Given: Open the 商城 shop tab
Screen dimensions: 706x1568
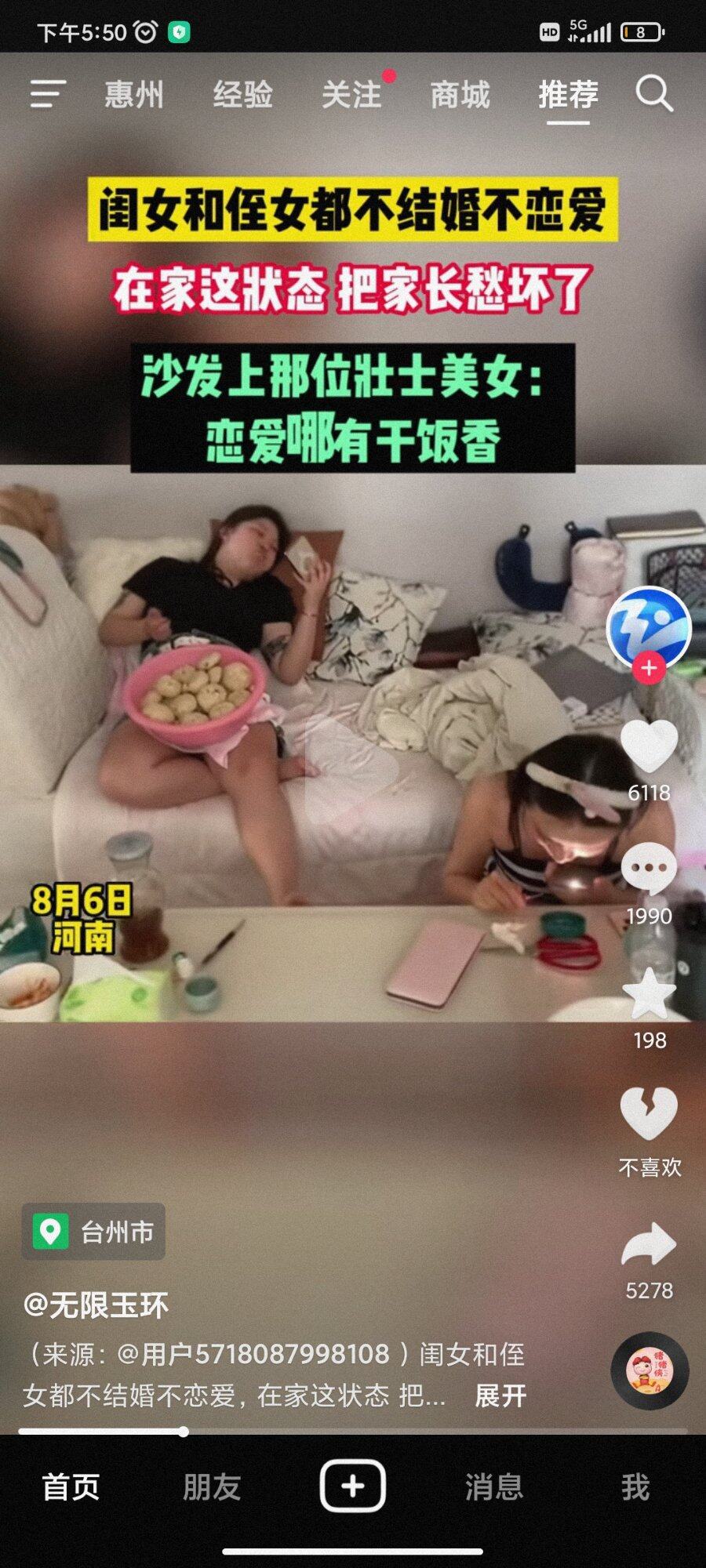Looking at the screenshot, I should [460, 95].
